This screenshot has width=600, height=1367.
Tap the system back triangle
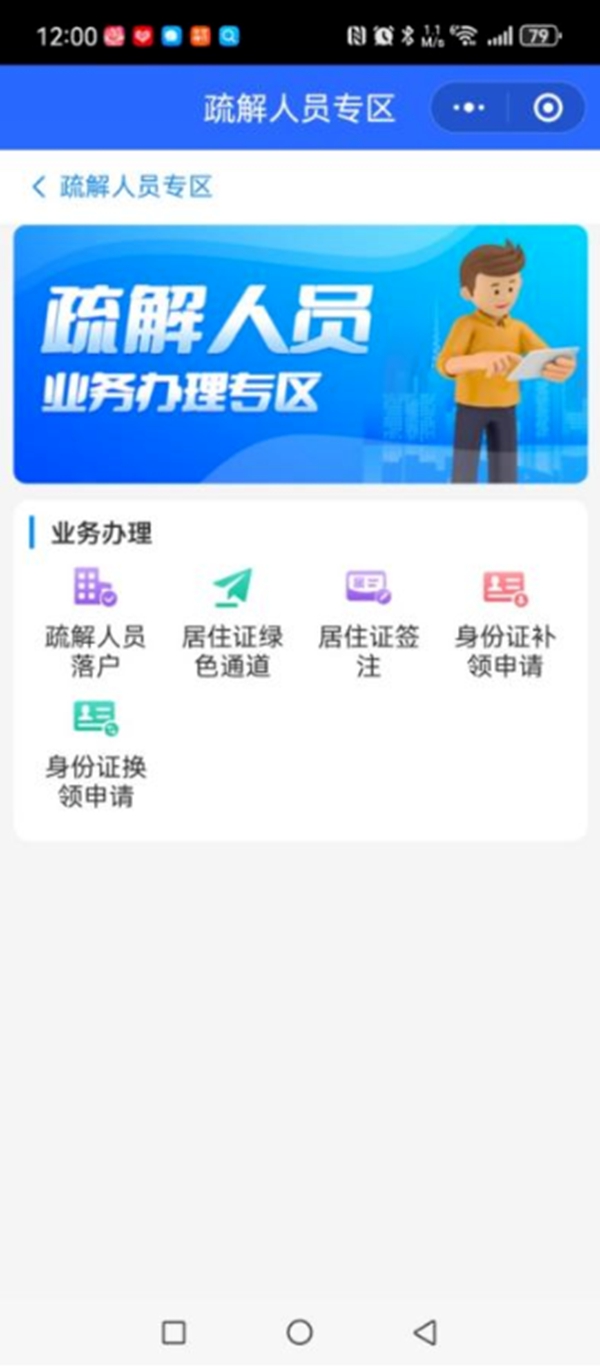coord(425,1331)
